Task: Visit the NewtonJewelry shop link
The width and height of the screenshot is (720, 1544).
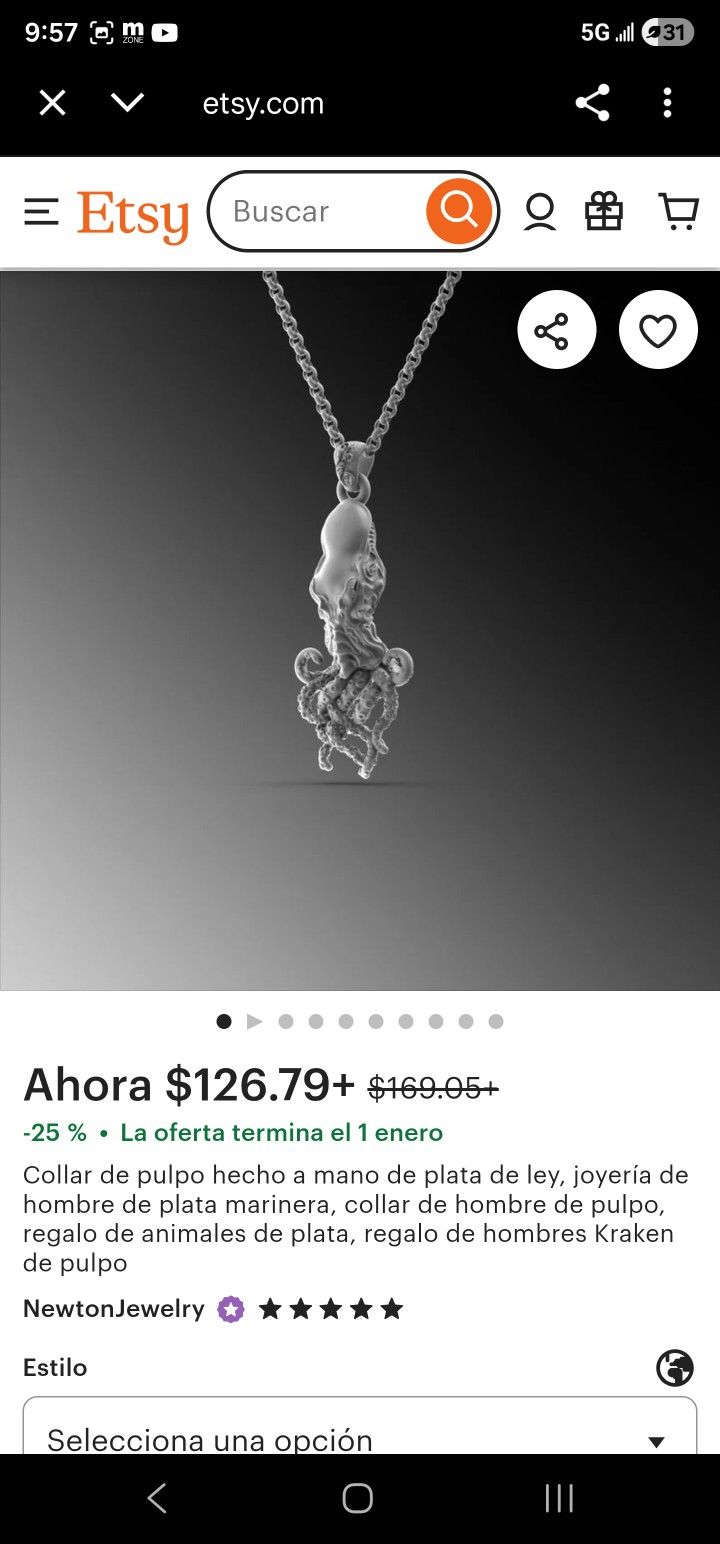Action: pos(113,1308)
